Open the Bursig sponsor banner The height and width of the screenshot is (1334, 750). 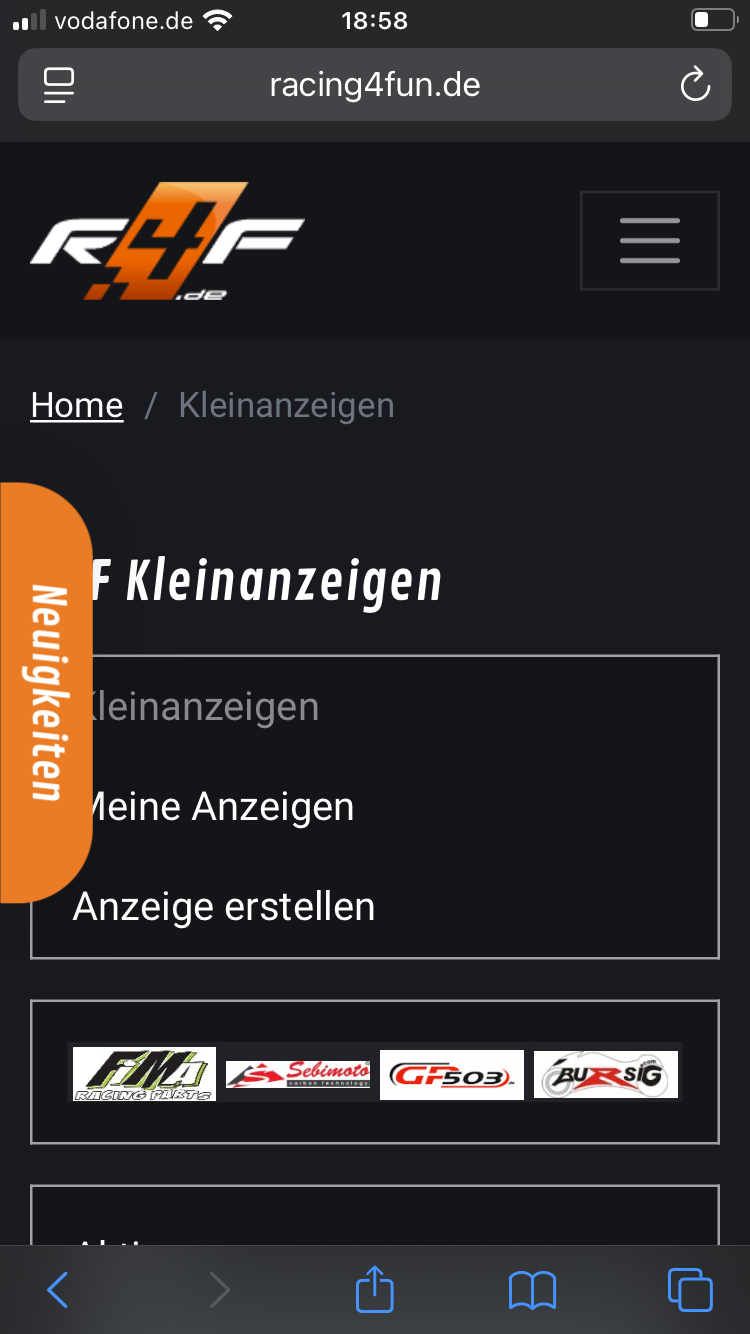tap(605, 1074)
